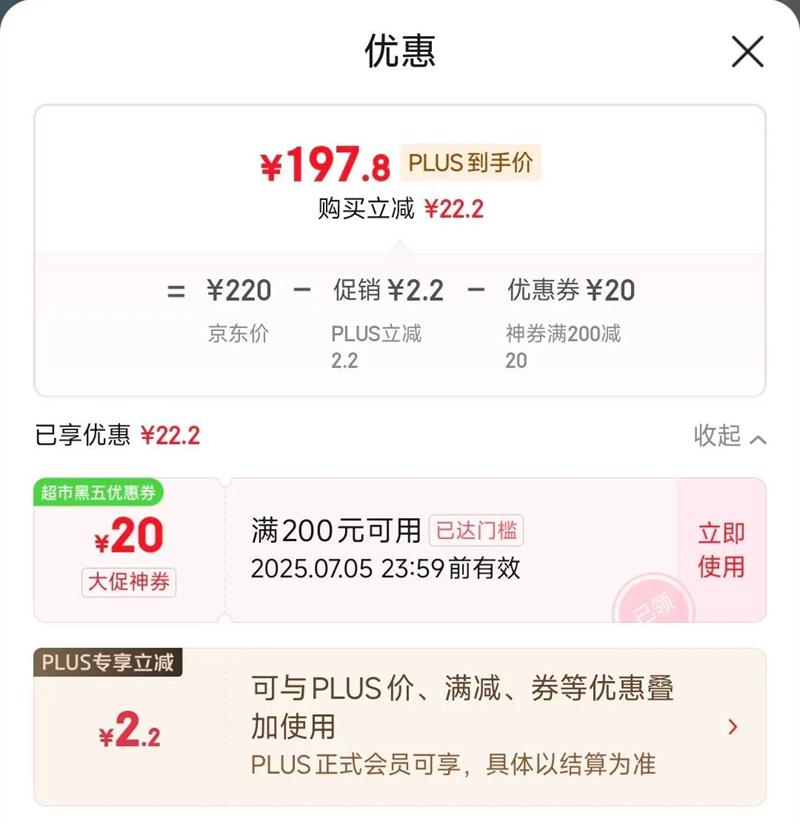The width and height of the screenshot is (800, 824).
Task: Collapse the 已享优惠 section with 收起
Action: tap(730, 436)
